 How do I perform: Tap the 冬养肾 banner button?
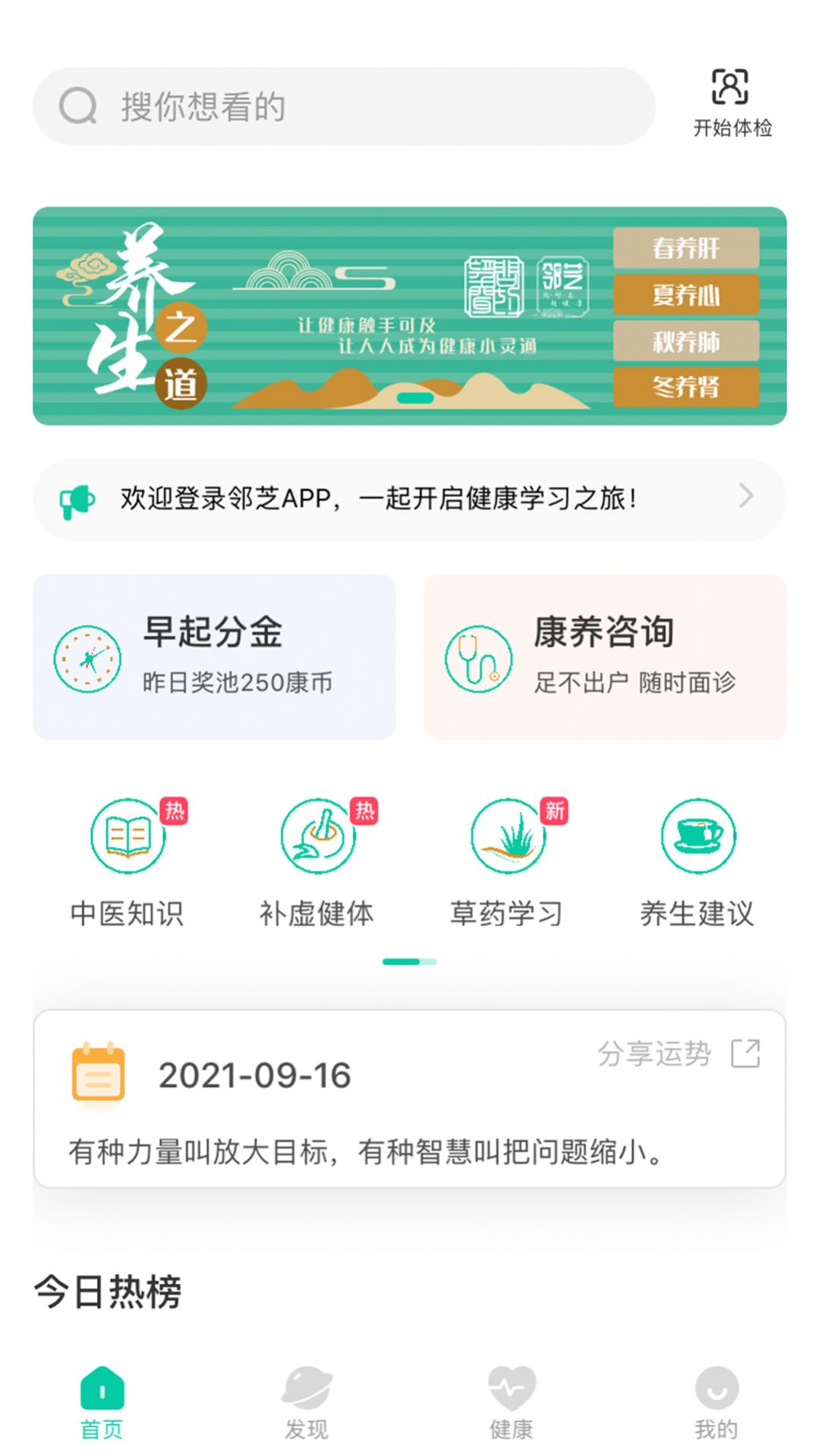tap(685, 387)
